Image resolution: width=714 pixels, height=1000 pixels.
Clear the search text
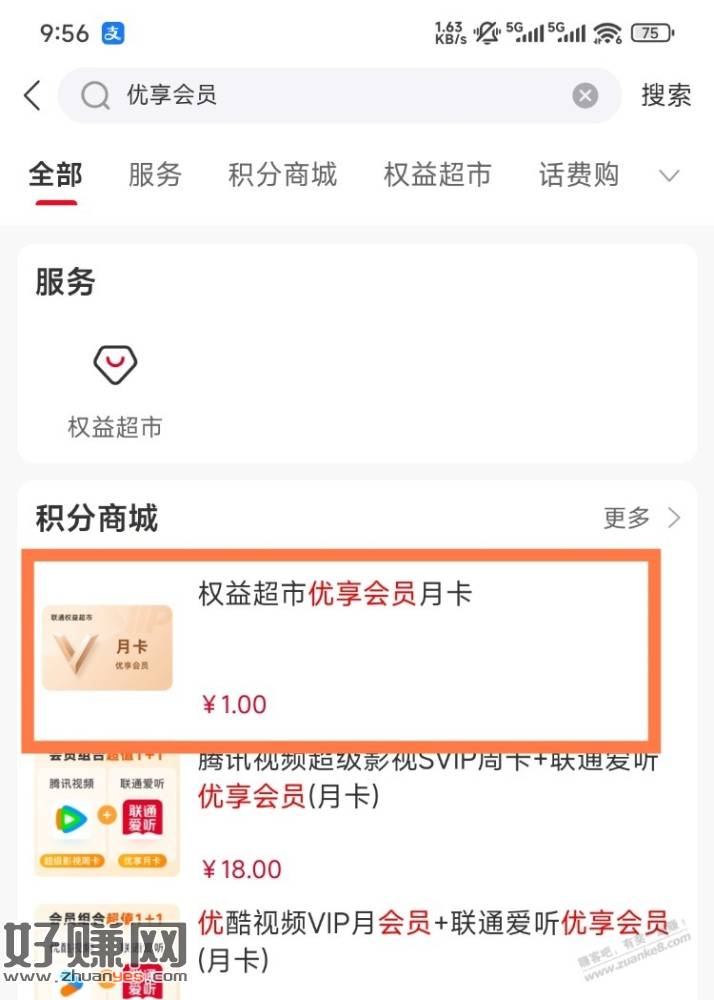(585, 96)
